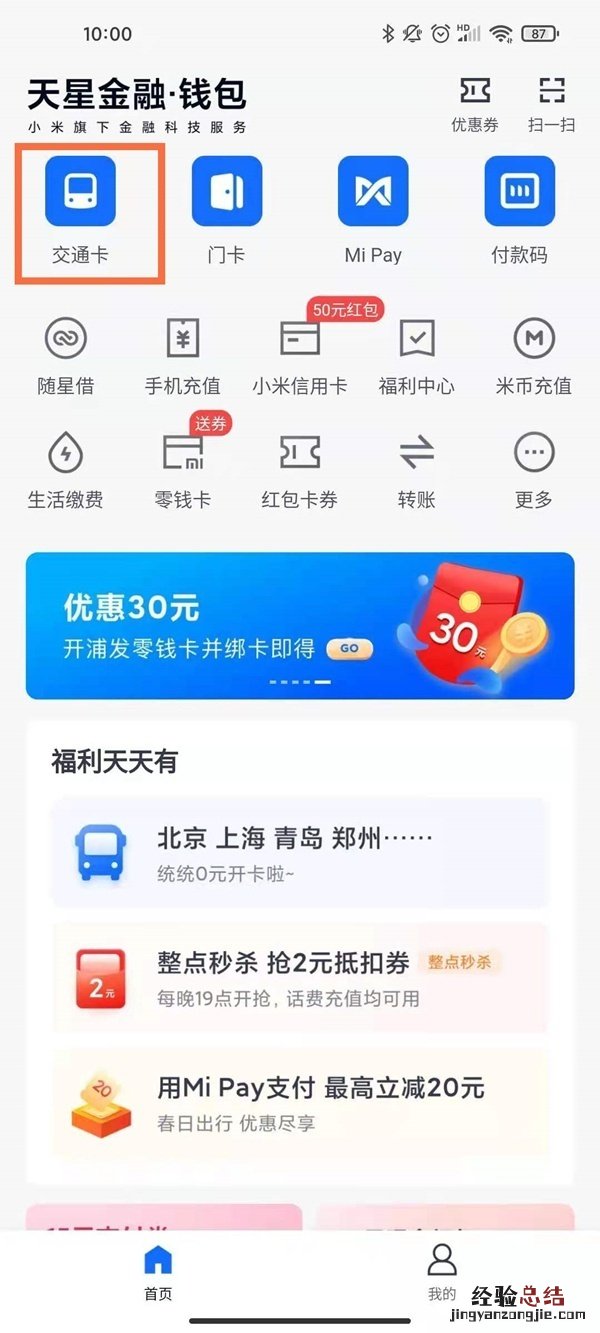Viewport: 600px width, 1333px height.
Task: Open 转账 transfer
Action: pyautogui.click(x=416, y=470)
